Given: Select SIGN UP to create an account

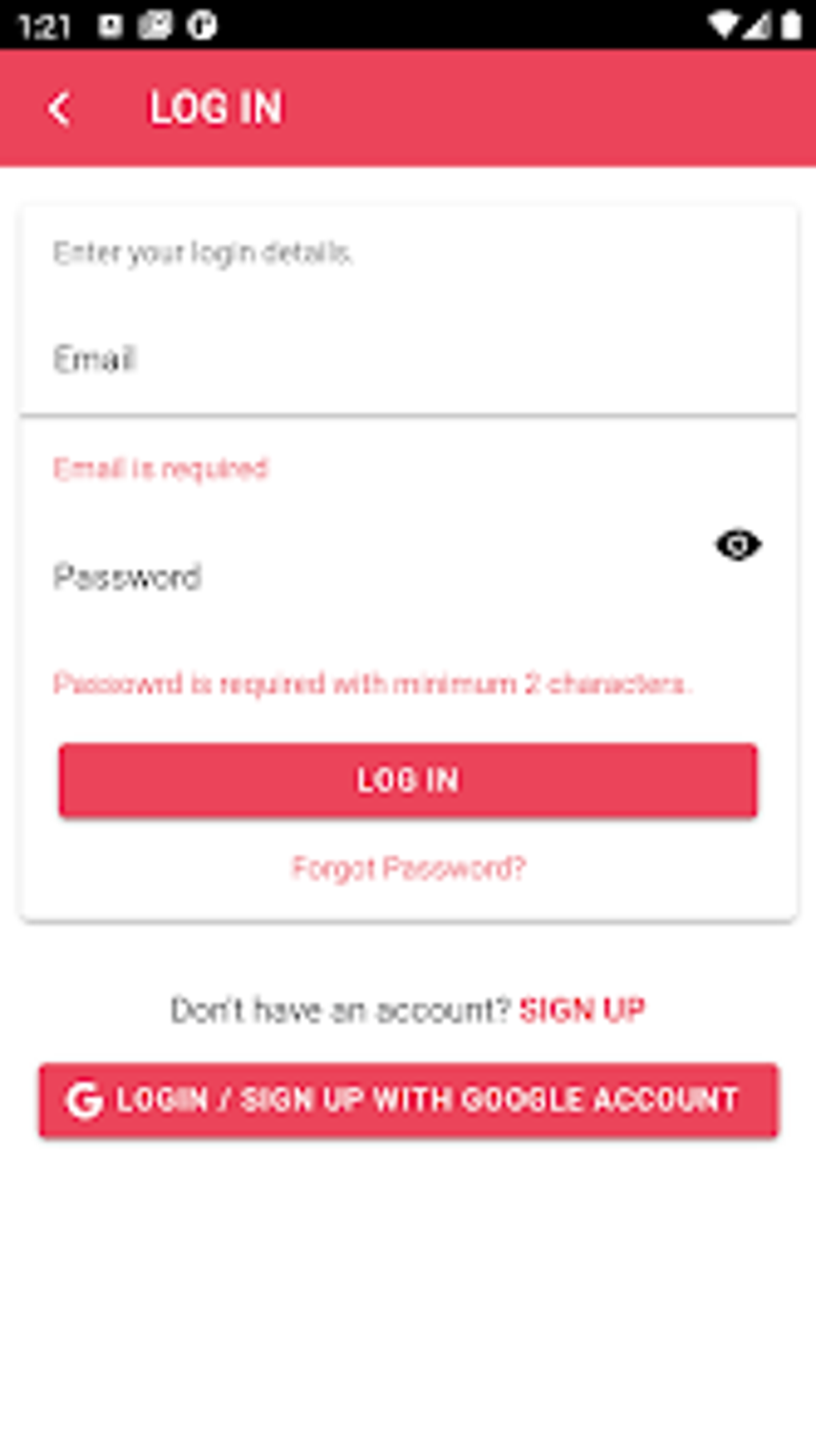Looking at the screenshot, I should tap(582, 1010).
